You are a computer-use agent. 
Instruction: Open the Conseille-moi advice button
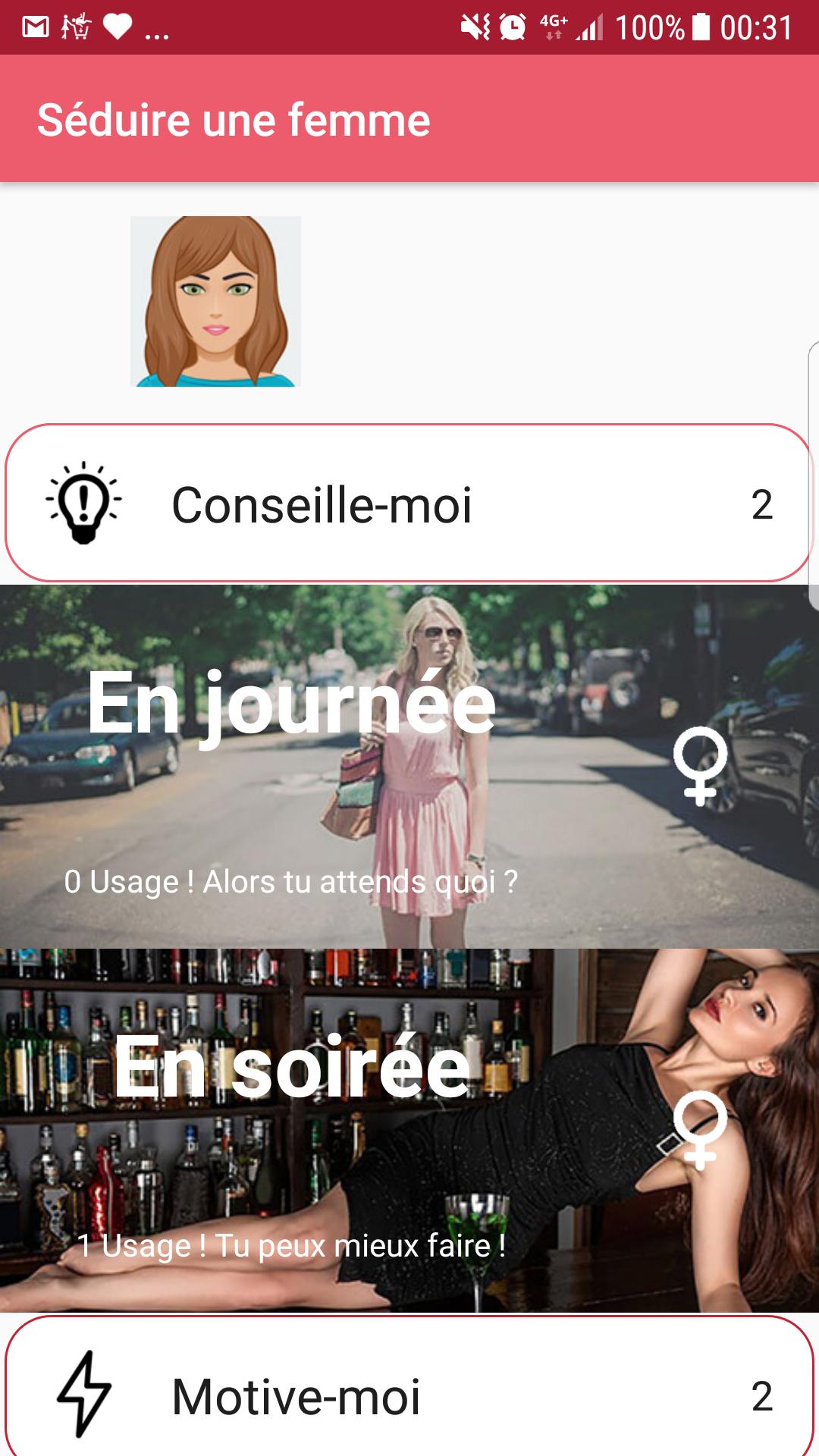[x=408, y=504]
